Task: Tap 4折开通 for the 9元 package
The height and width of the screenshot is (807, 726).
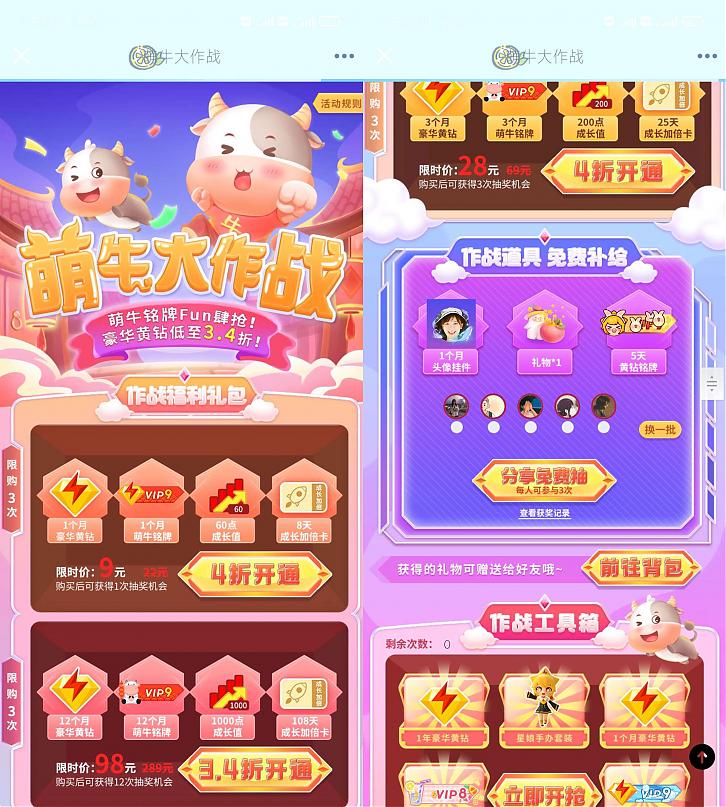Action: pyautogui.click(x=254, y=574)
